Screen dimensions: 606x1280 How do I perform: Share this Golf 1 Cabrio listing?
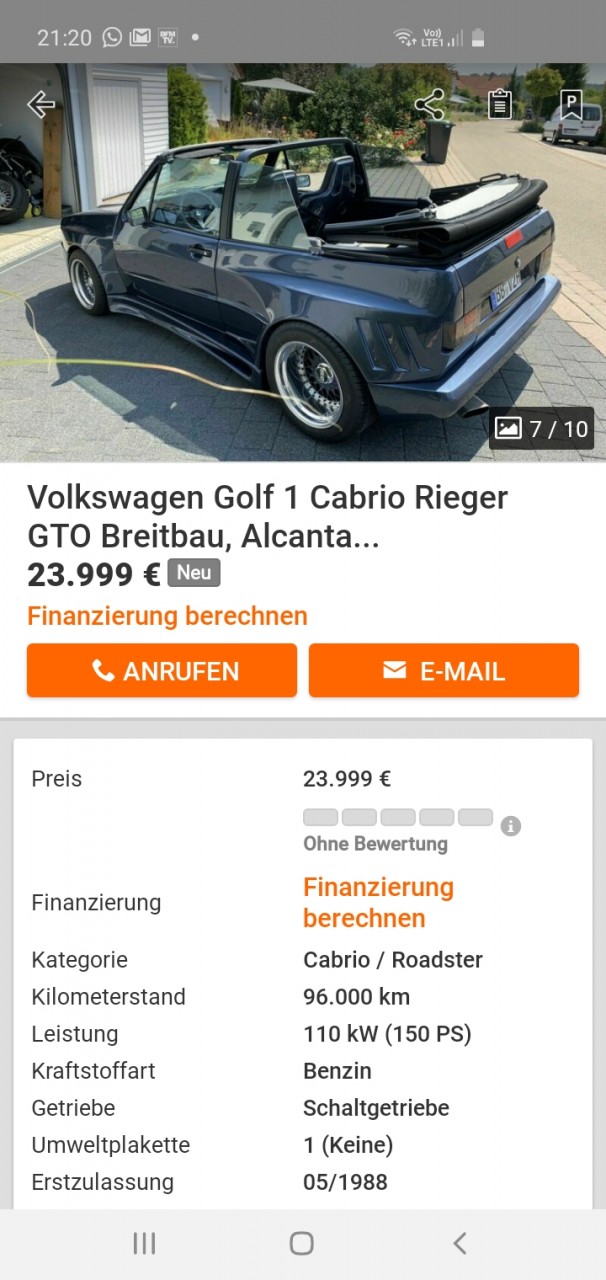(x=430, y=104)
